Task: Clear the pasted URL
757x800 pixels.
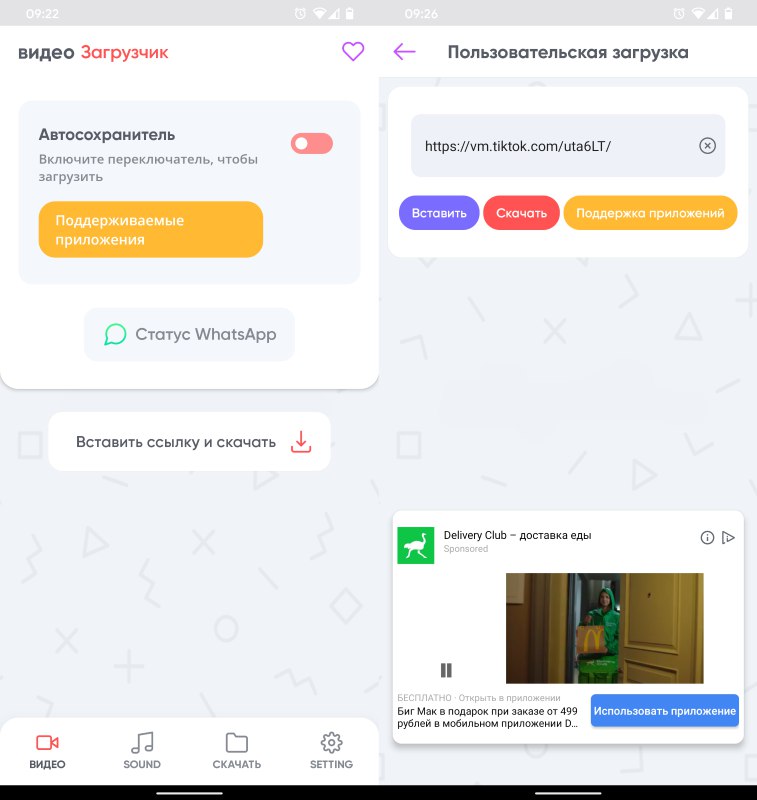Action: (x=707, y=146)
